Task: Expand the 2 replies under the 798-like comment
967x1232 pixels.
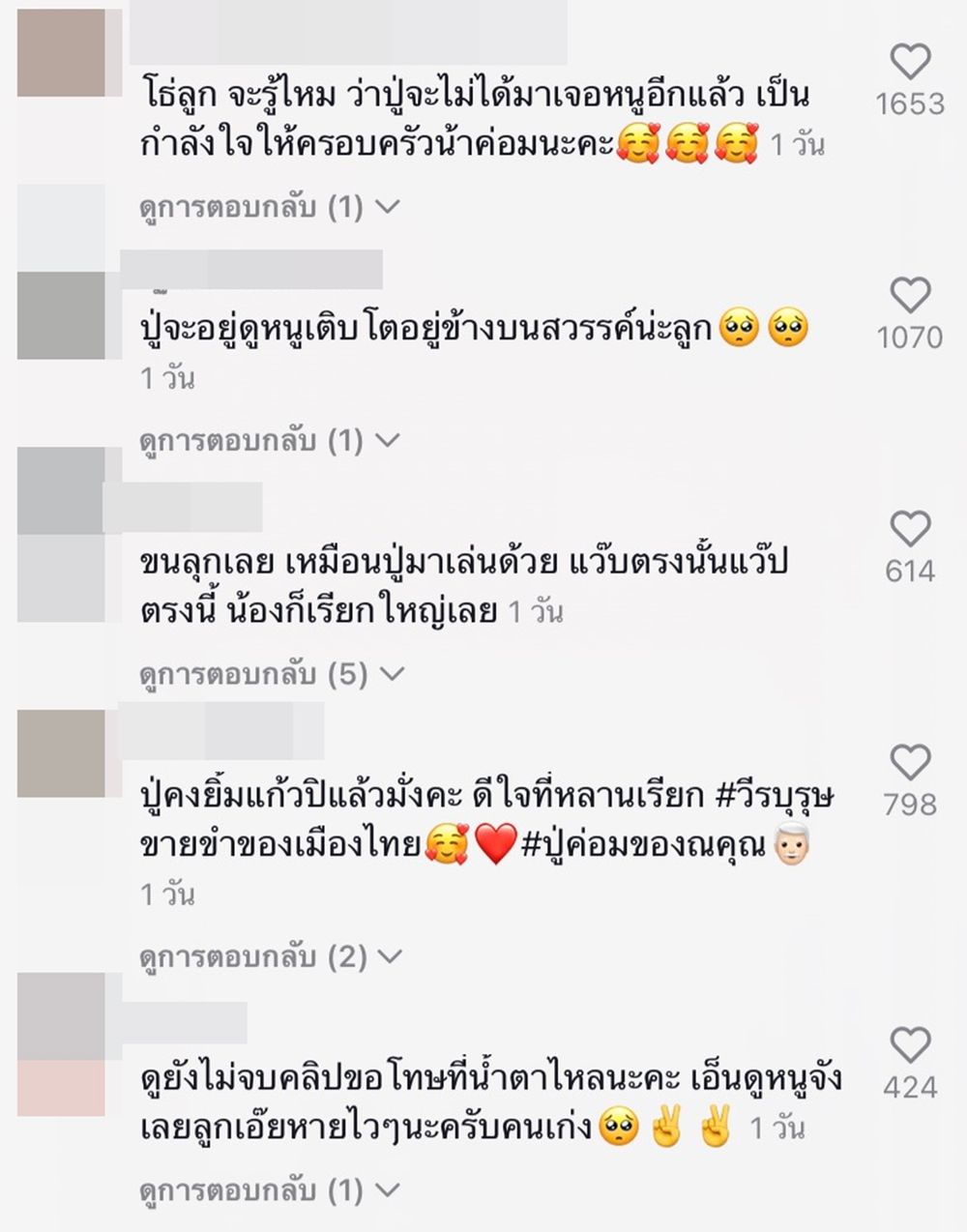Action: click(x=269, y=957)
